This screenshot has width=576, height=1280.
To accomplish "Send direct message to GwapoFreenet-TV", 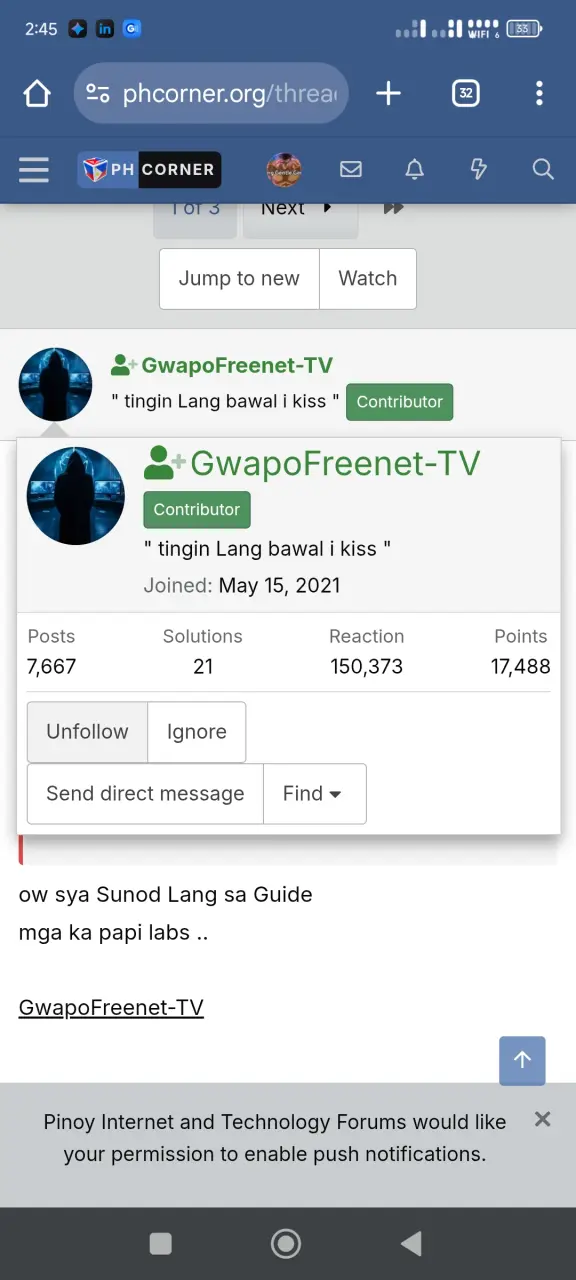I will point(145,794).
